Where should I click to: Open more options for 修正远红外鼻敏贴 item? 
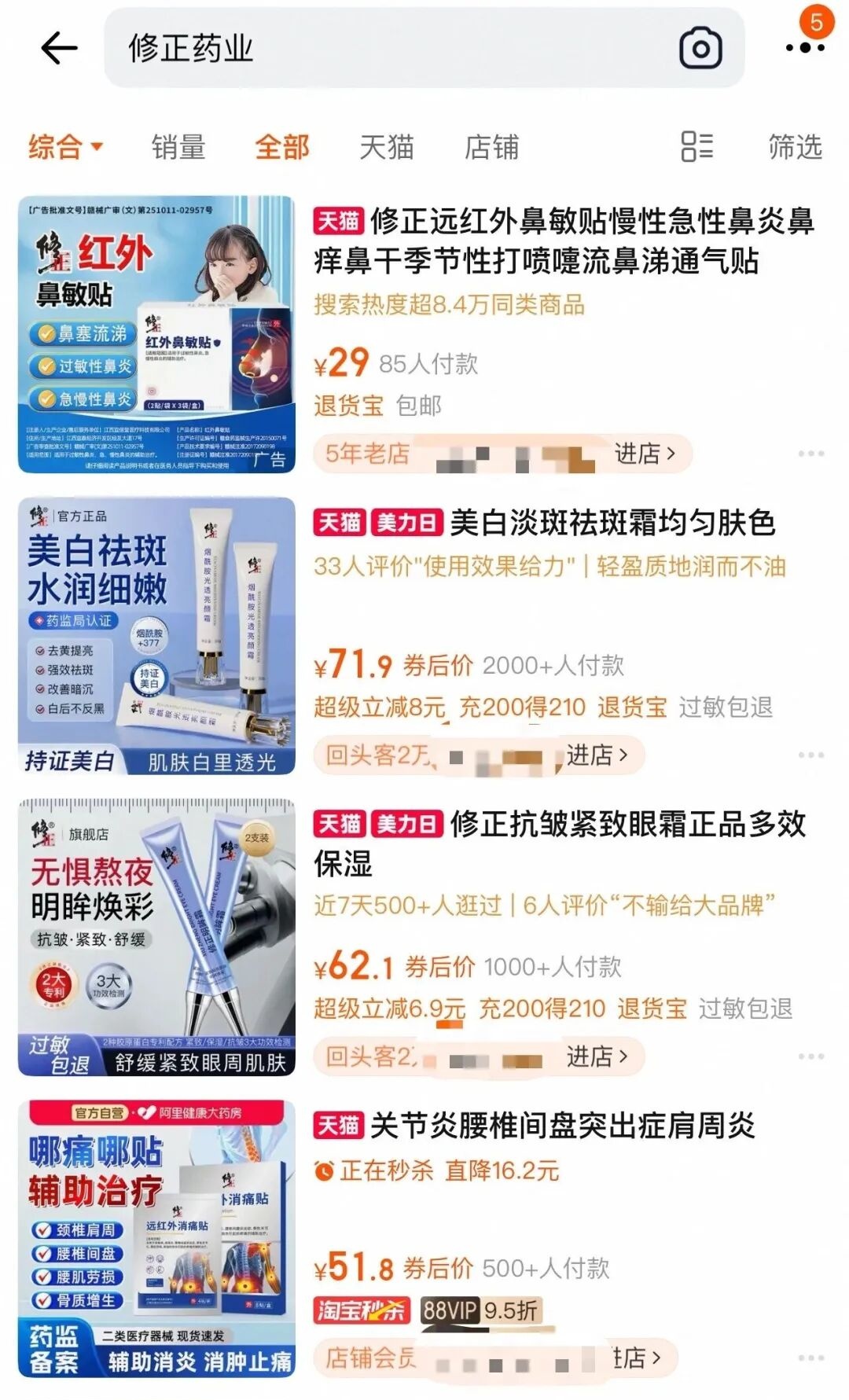click(810, 454)
